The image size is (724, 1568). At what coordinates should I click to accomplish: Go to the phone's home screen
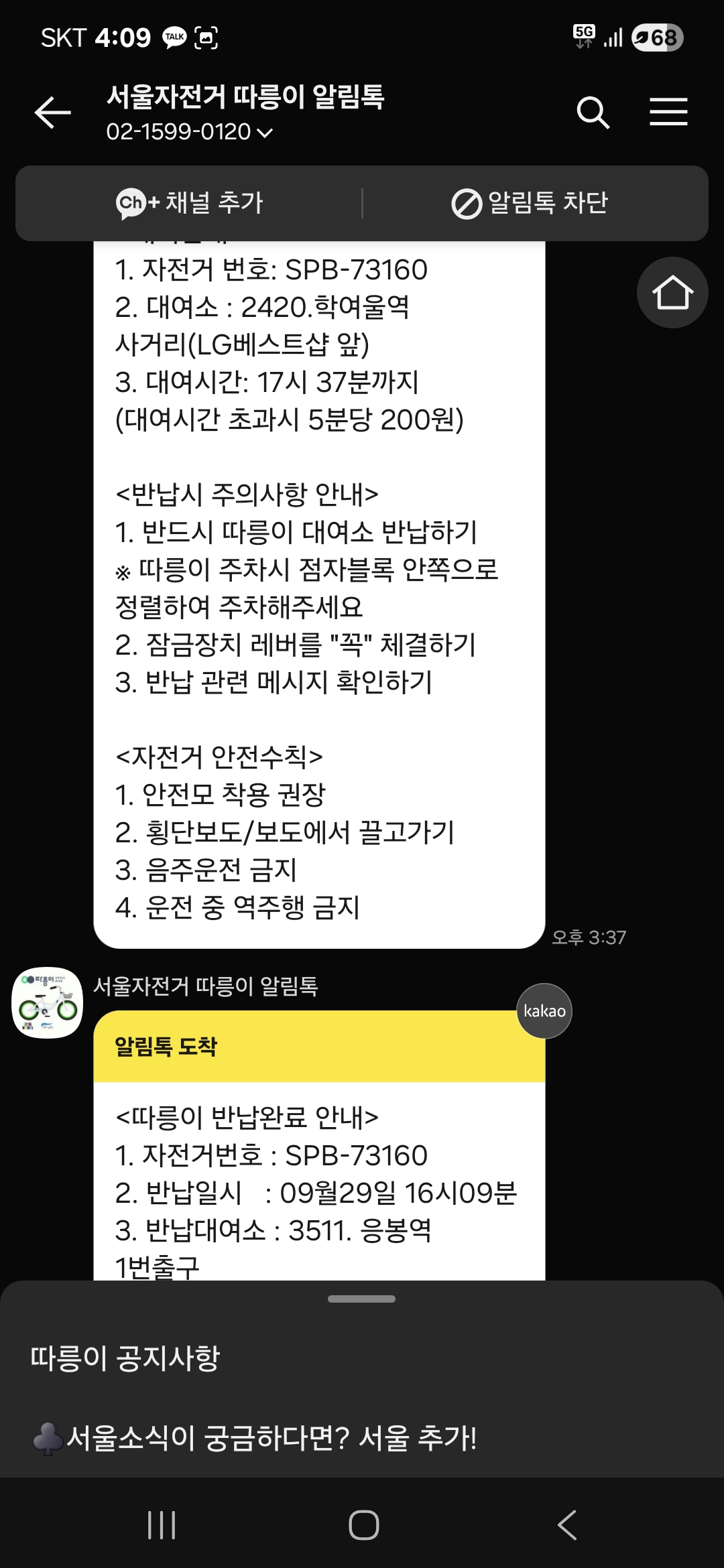[x=363, y=1525]
